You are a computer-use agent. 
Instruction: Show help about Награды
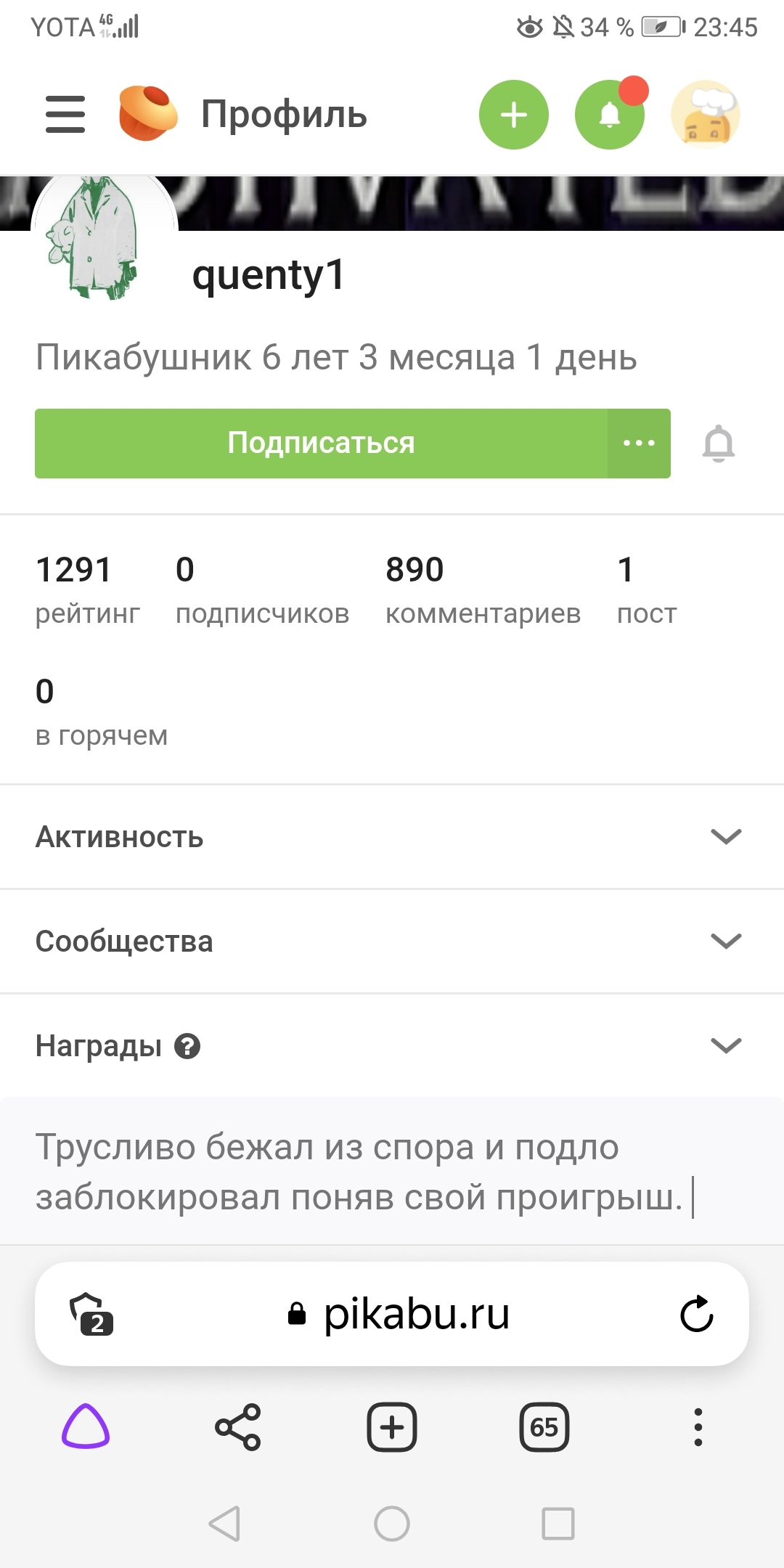pyautogui.click(x=187, y=1046)
